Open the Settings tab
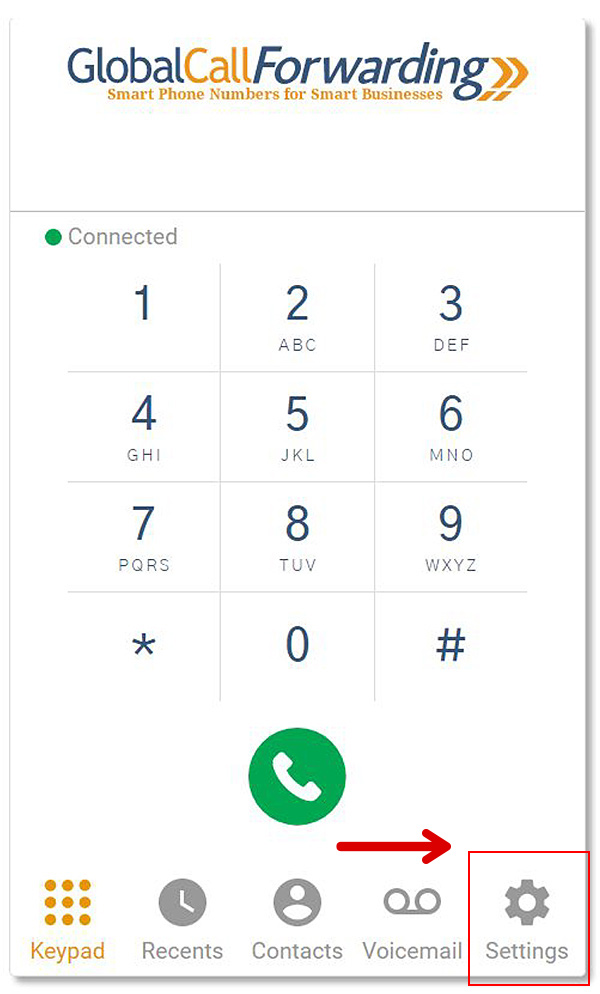 (x=526, y=920)
